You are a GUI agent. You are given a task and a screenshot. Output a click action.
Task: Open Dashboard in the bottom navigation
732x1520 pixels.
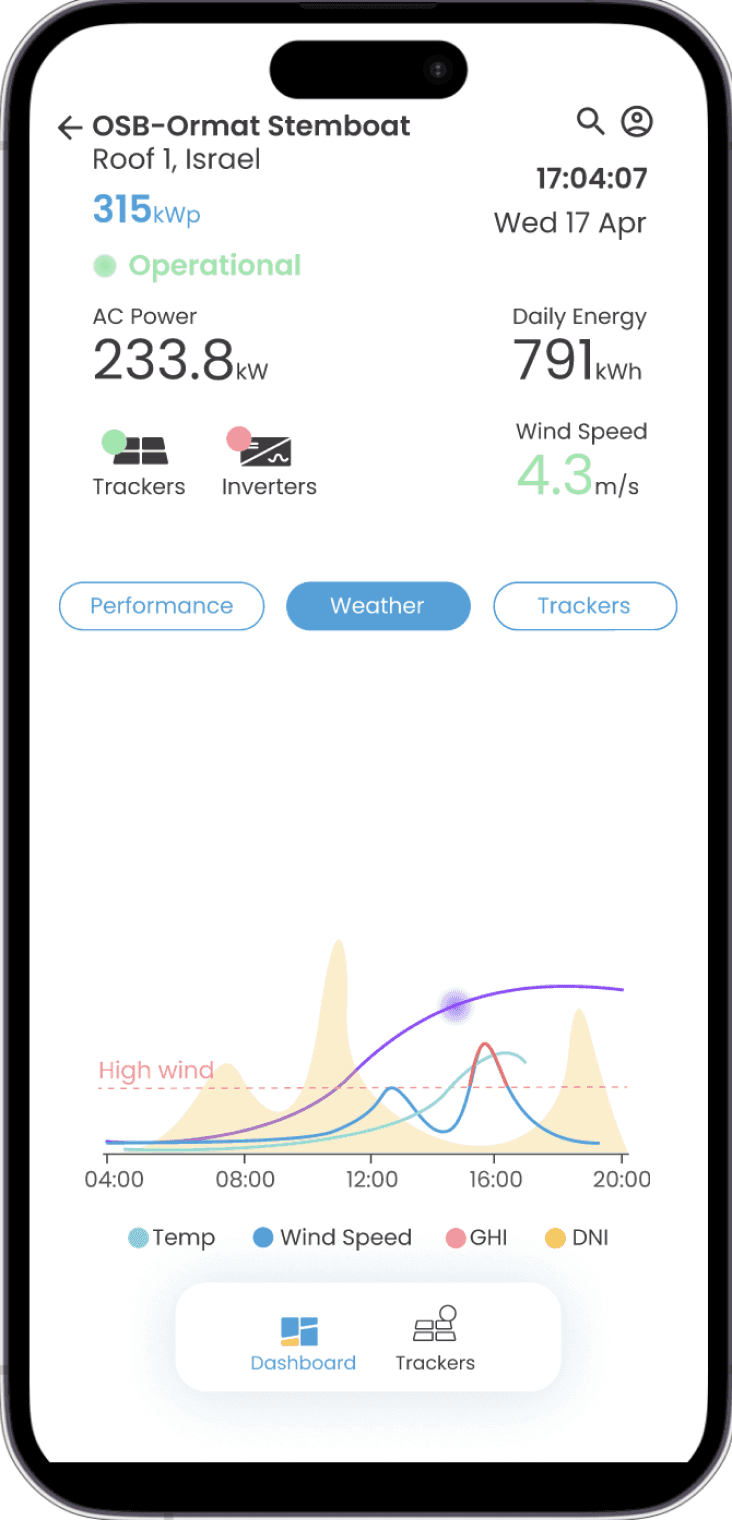pos(303,1343)
